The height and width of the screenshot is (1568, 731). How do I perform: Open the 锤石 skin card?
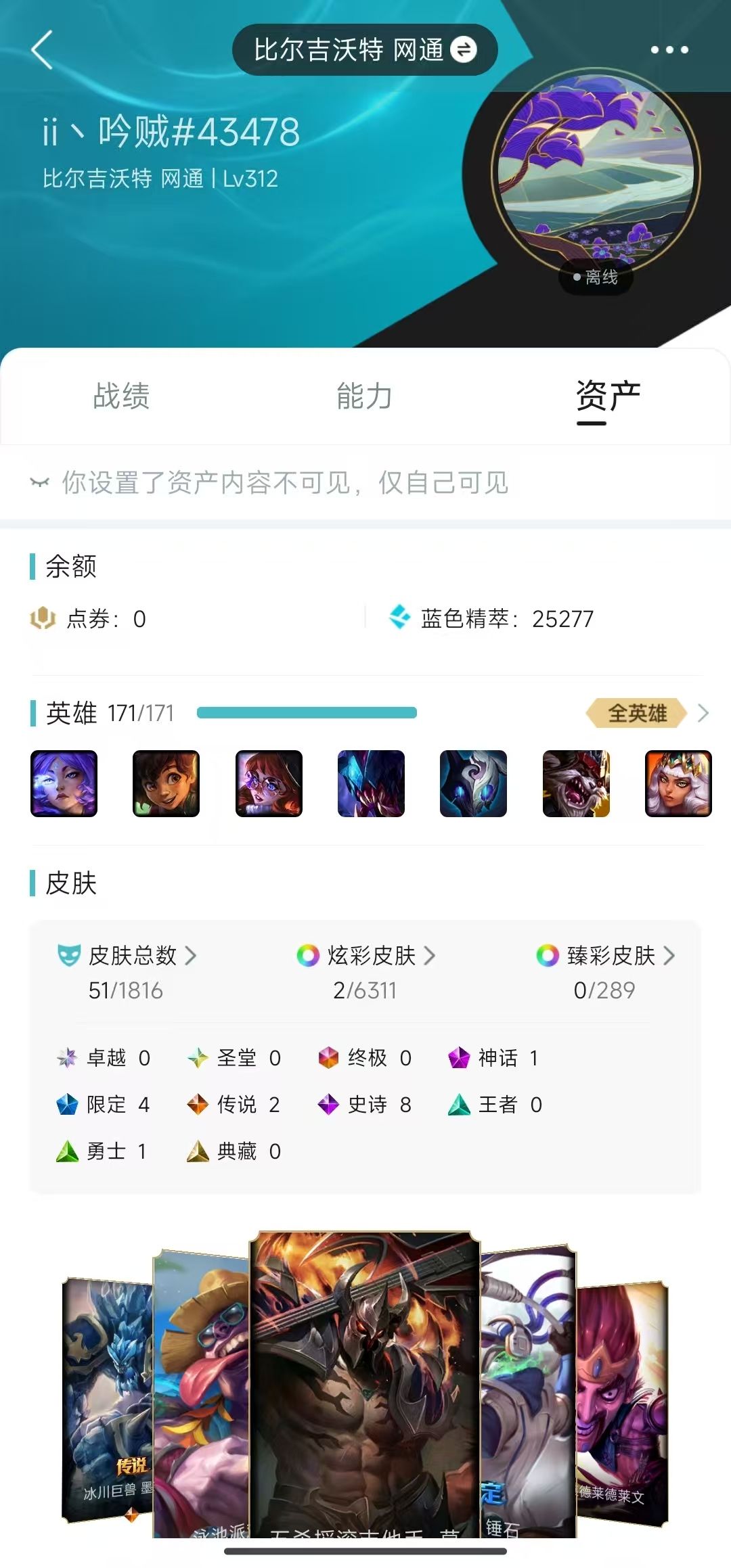[x=528, y=1393]
